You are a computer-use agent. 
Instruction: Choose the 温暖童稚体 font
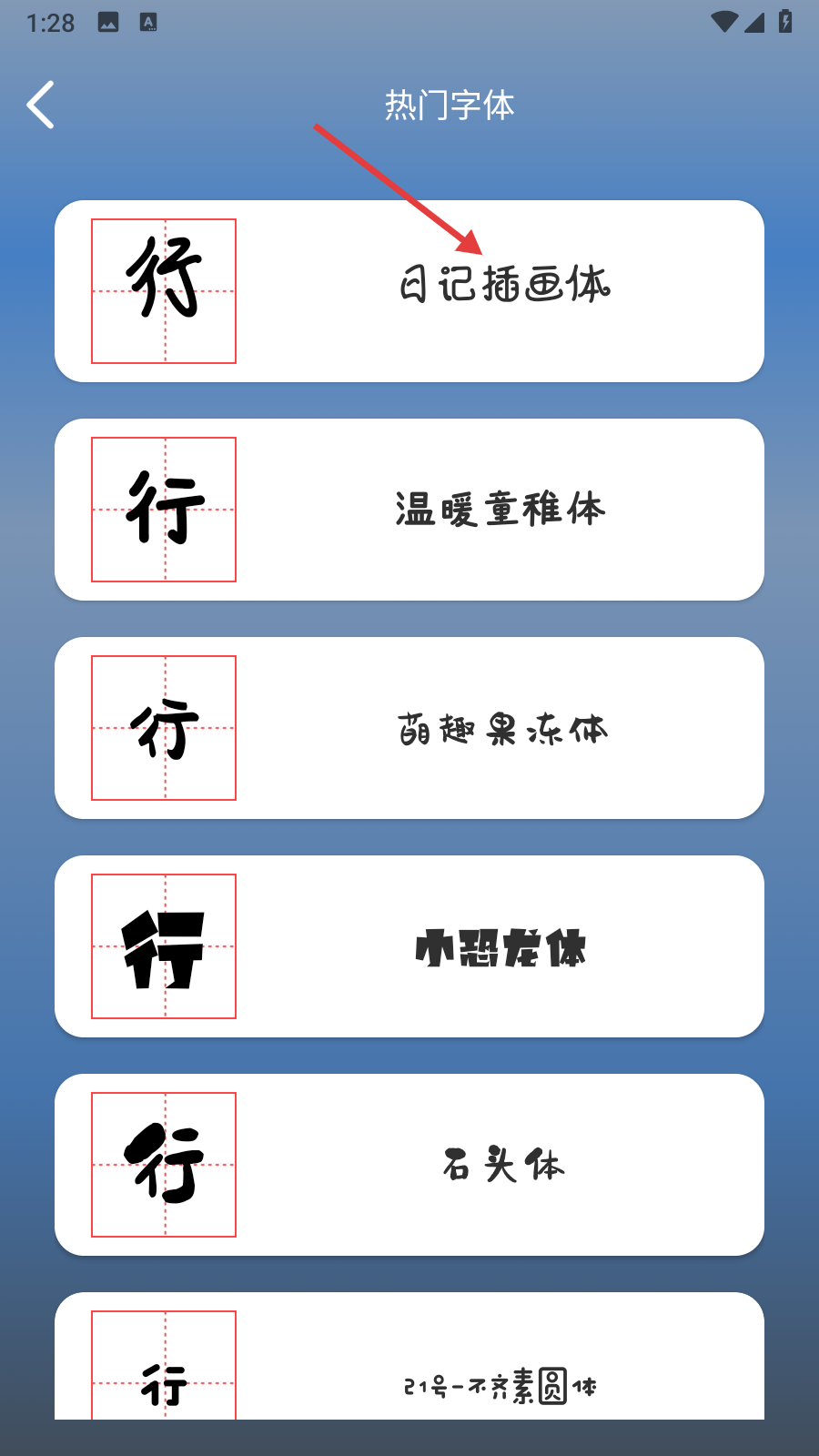point(409,510)
